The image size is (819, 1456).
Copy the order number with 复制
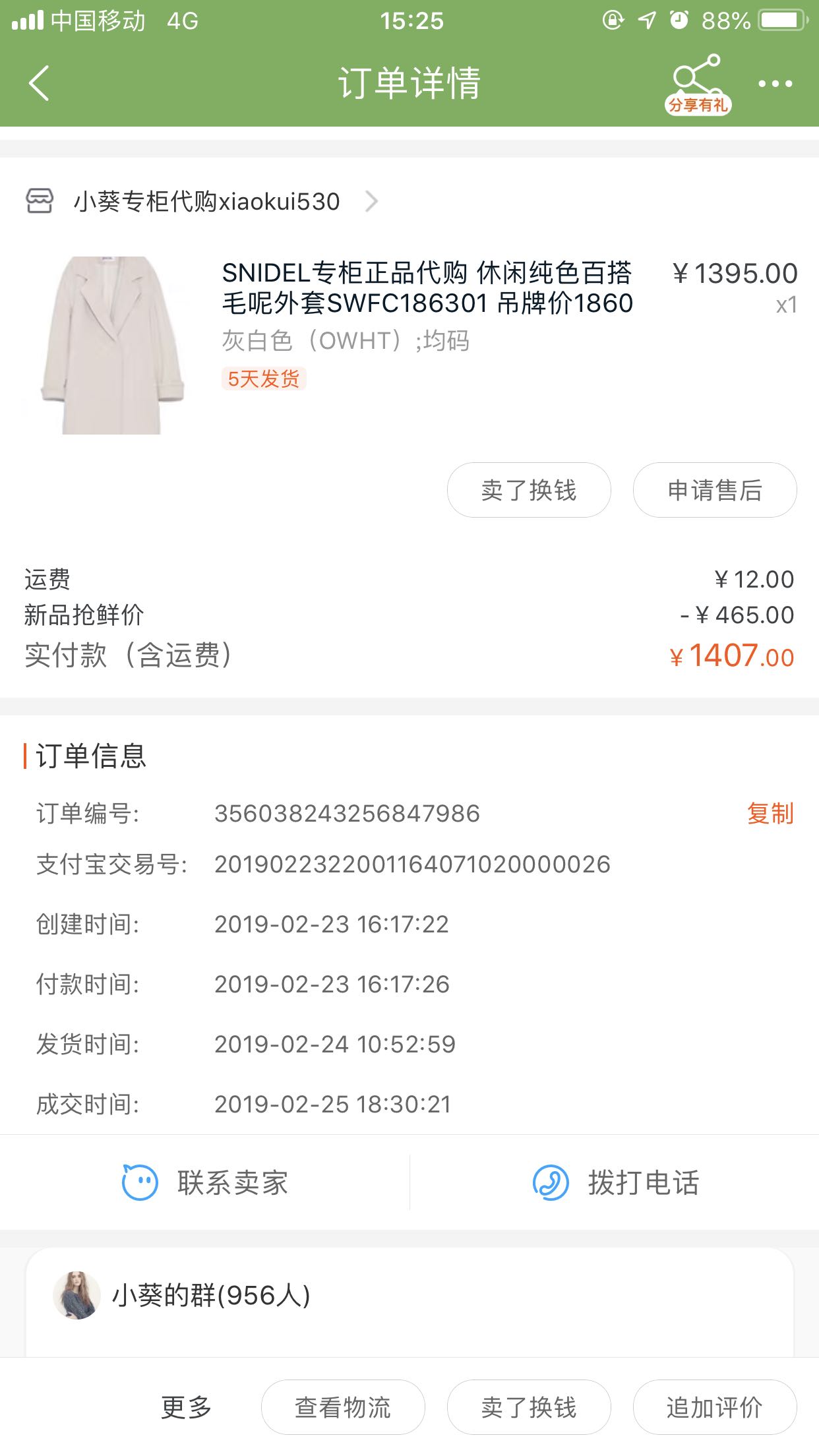(x=770, y=813)
